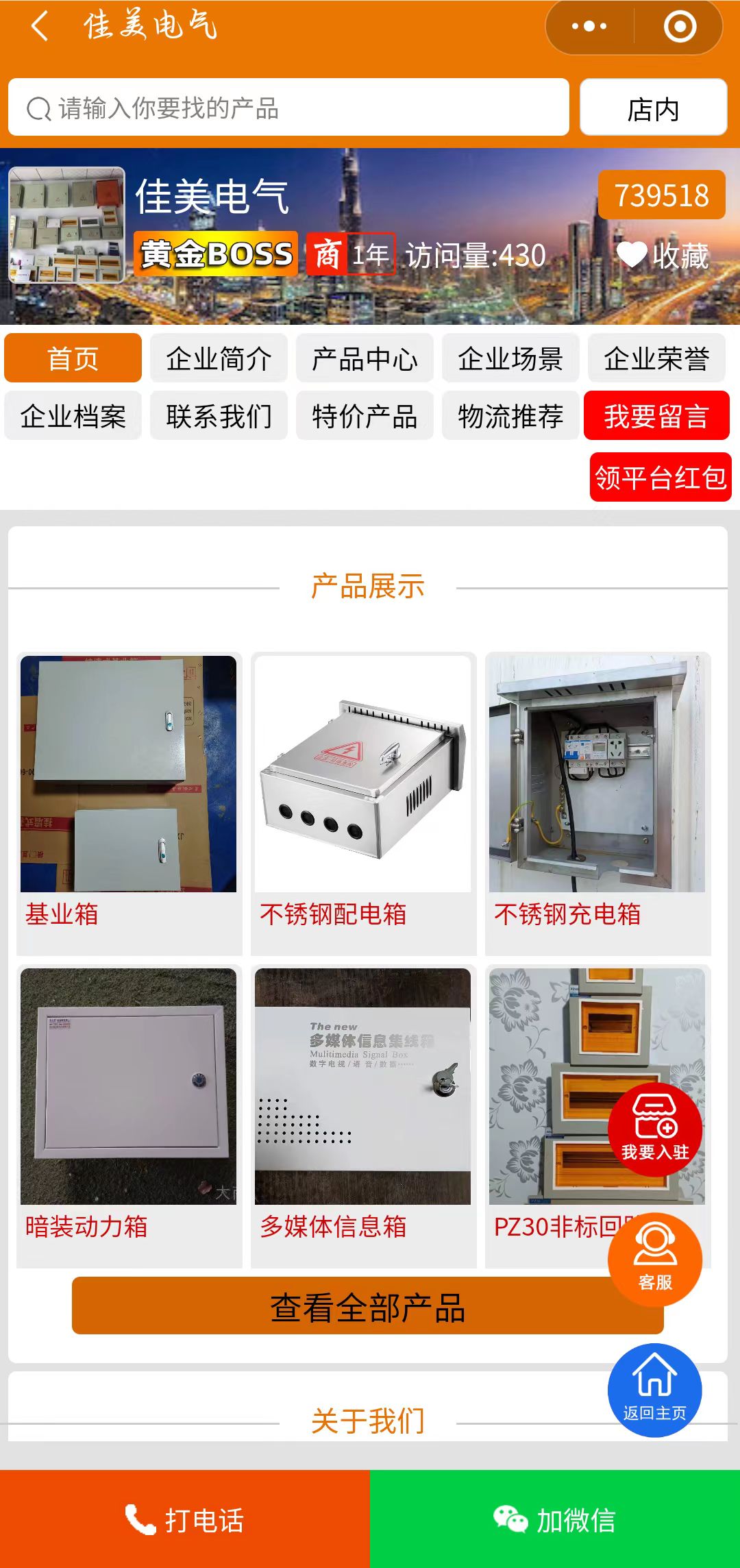Switch to the 企业简介 tab
Image resolution: width=740 pixels, height=1568 pixels.
click(219, 358)
